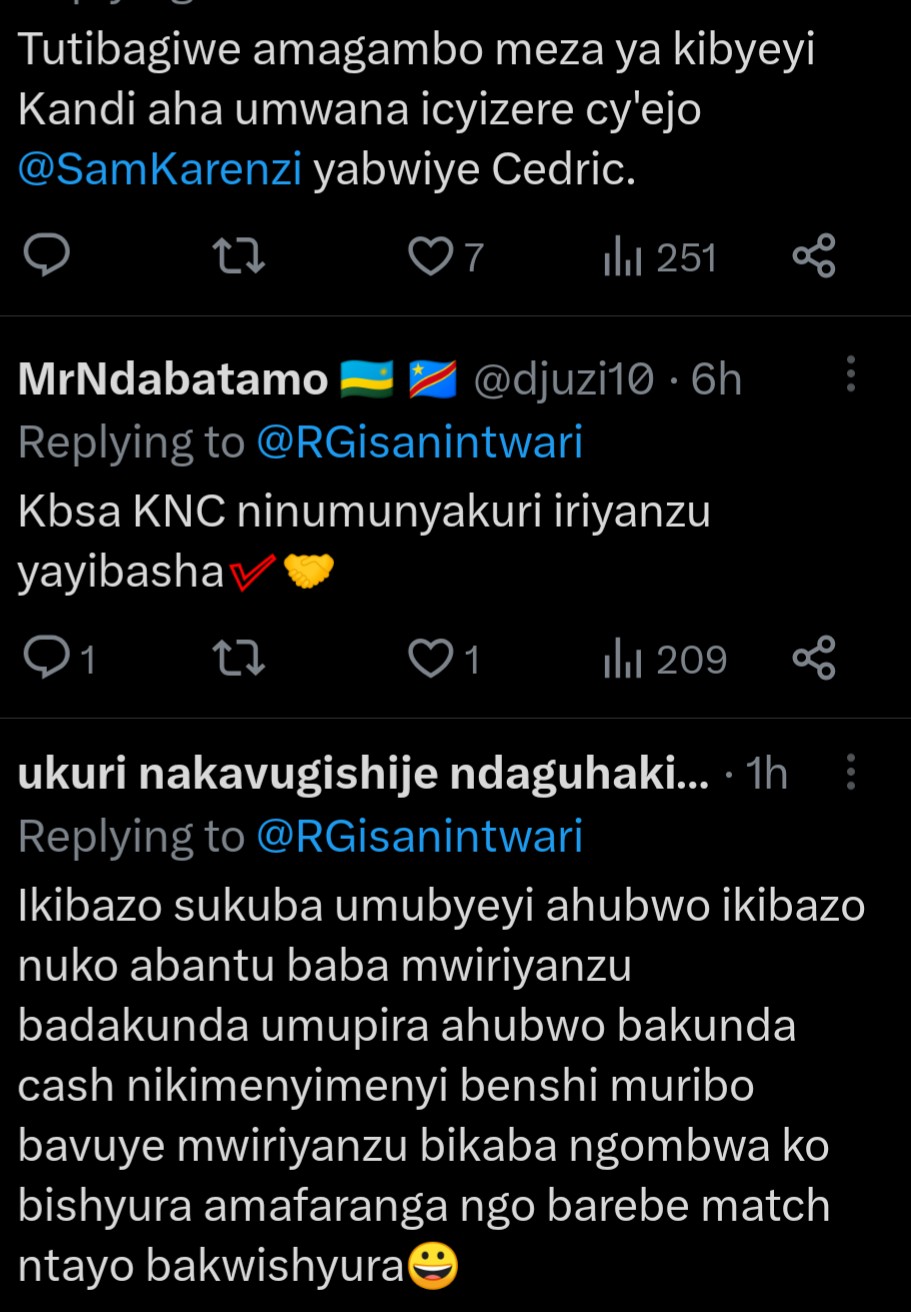Open ukuri nakavugishije's profile
911x1312 pixels.
(x=364, y=774)
